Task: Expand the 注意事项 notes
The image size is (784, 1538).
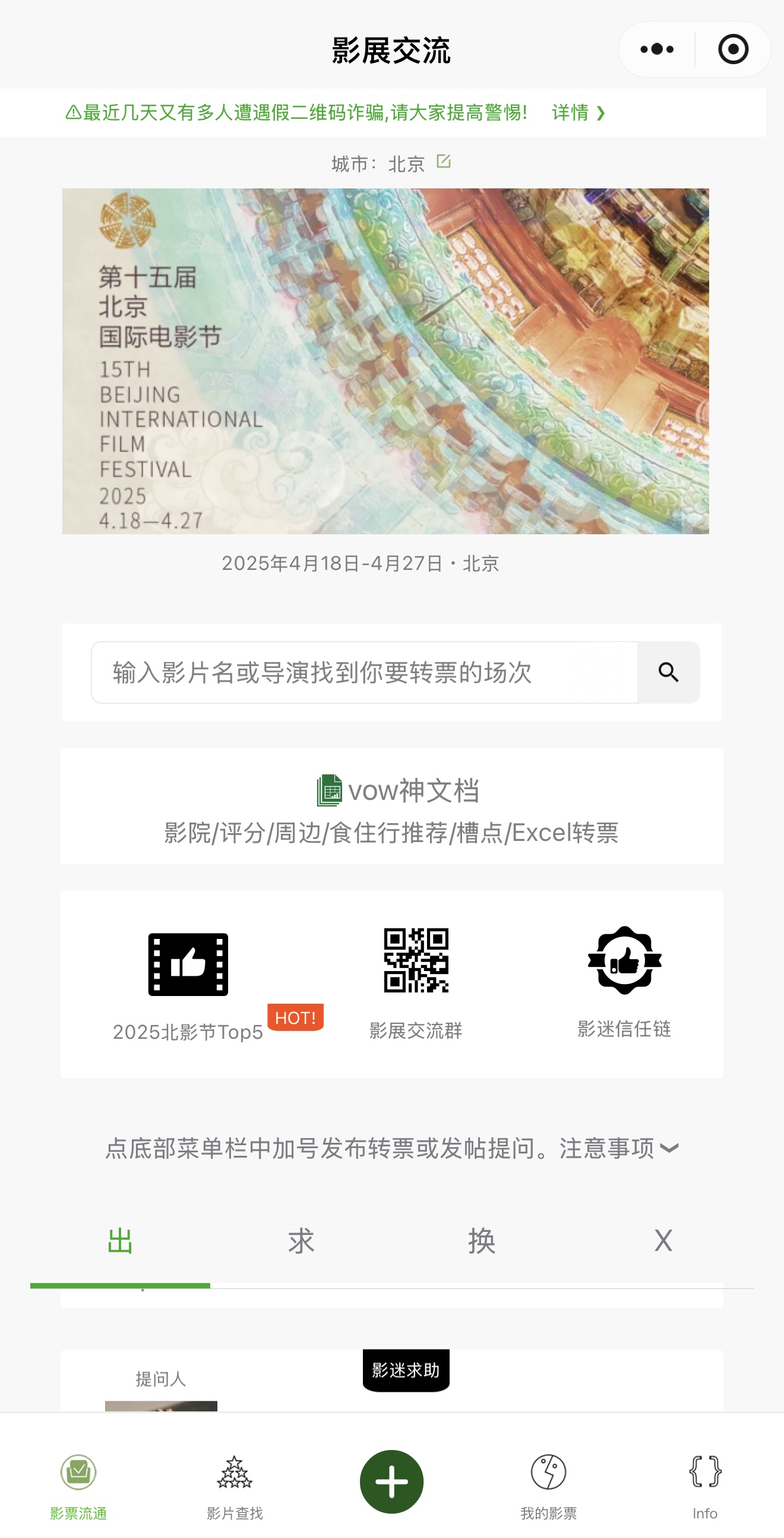Action: (619, 1148)
